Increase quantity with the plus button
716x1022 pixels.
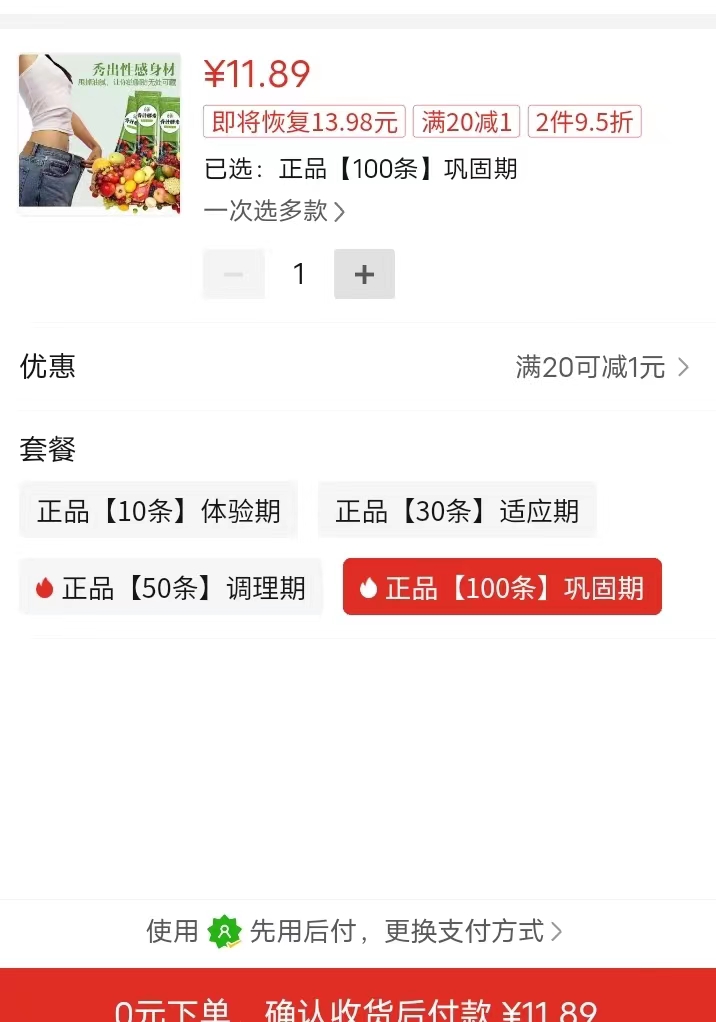pyautogui.click(x=364, y=274)
